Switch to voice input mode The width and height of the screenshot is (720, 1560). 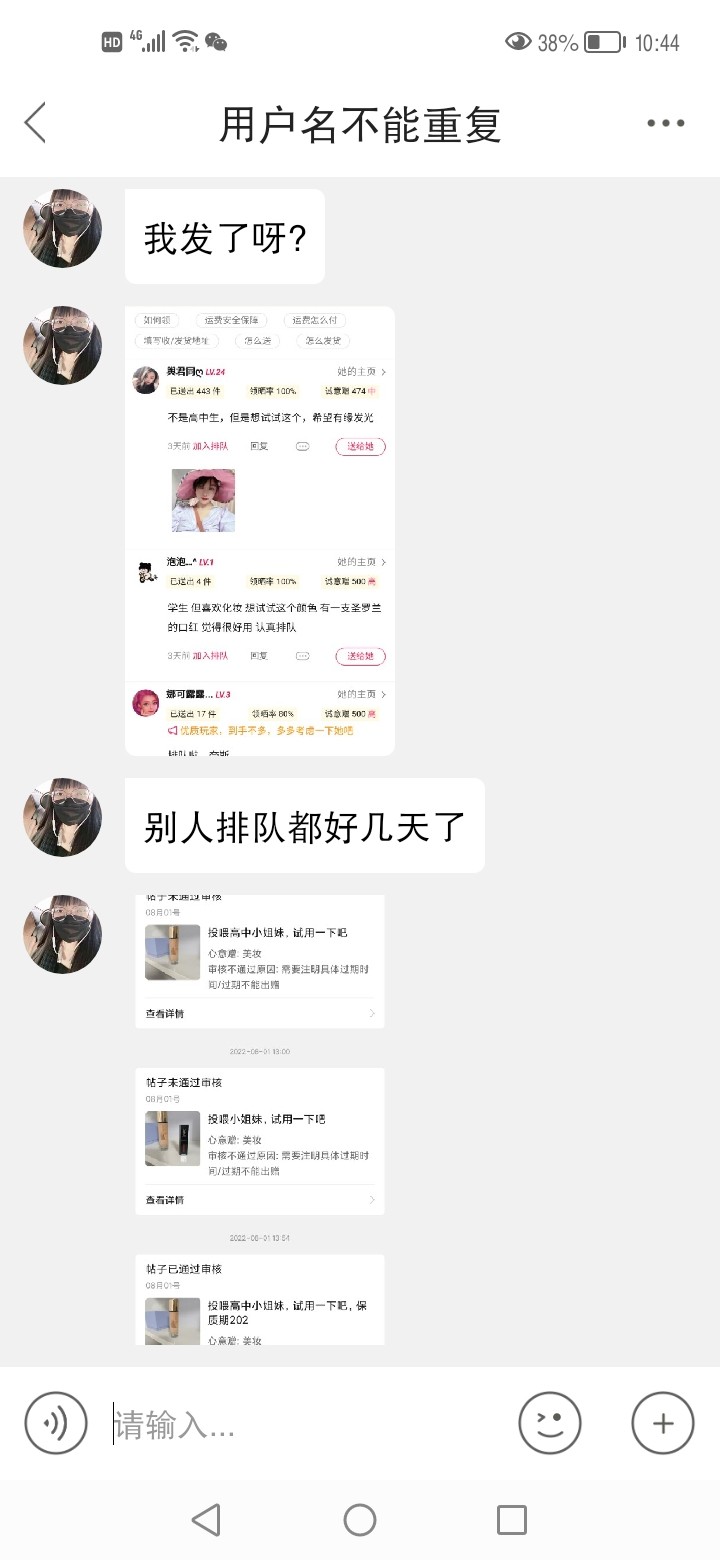coord(56,1423)
